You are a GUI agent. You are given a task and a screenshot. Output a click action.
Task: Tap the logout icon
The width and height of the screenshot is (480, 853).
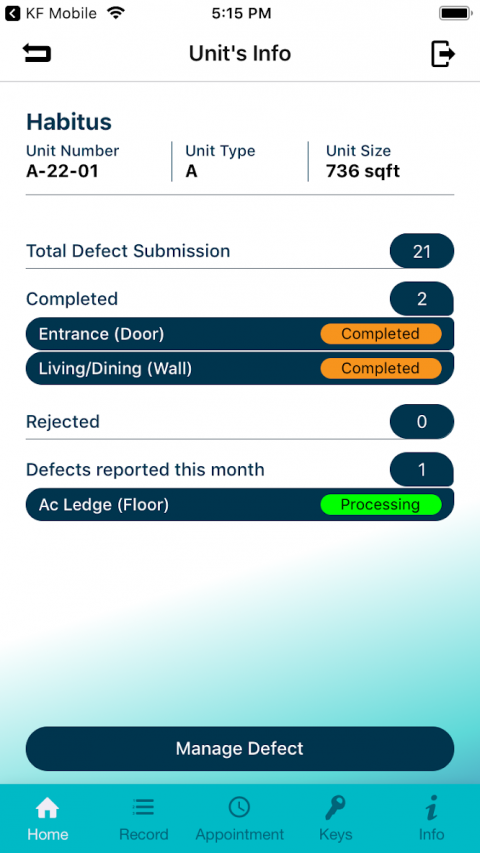coord(442,54)
